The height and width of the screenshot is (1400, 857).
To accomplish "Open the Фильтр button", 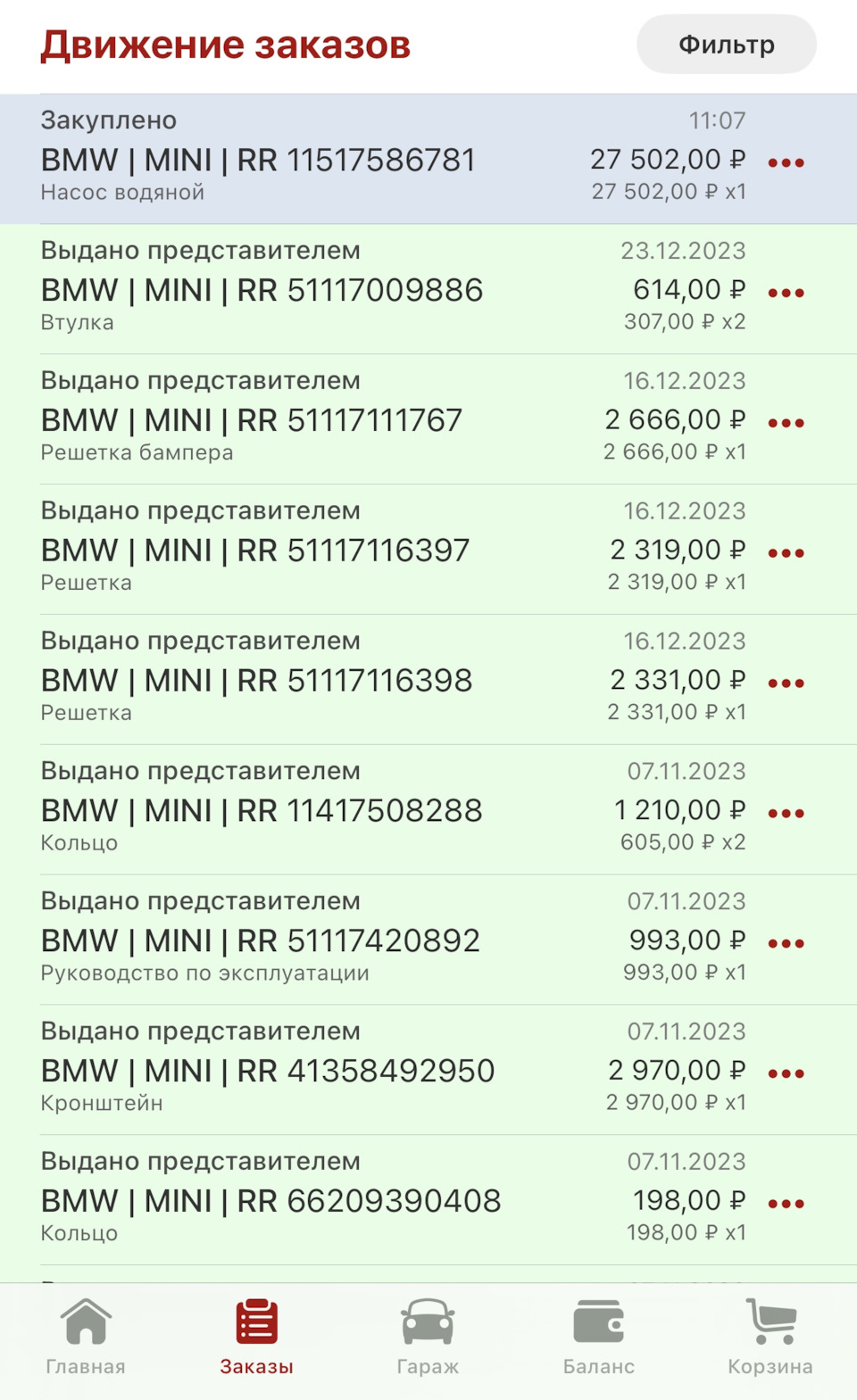I will [726, 44].
